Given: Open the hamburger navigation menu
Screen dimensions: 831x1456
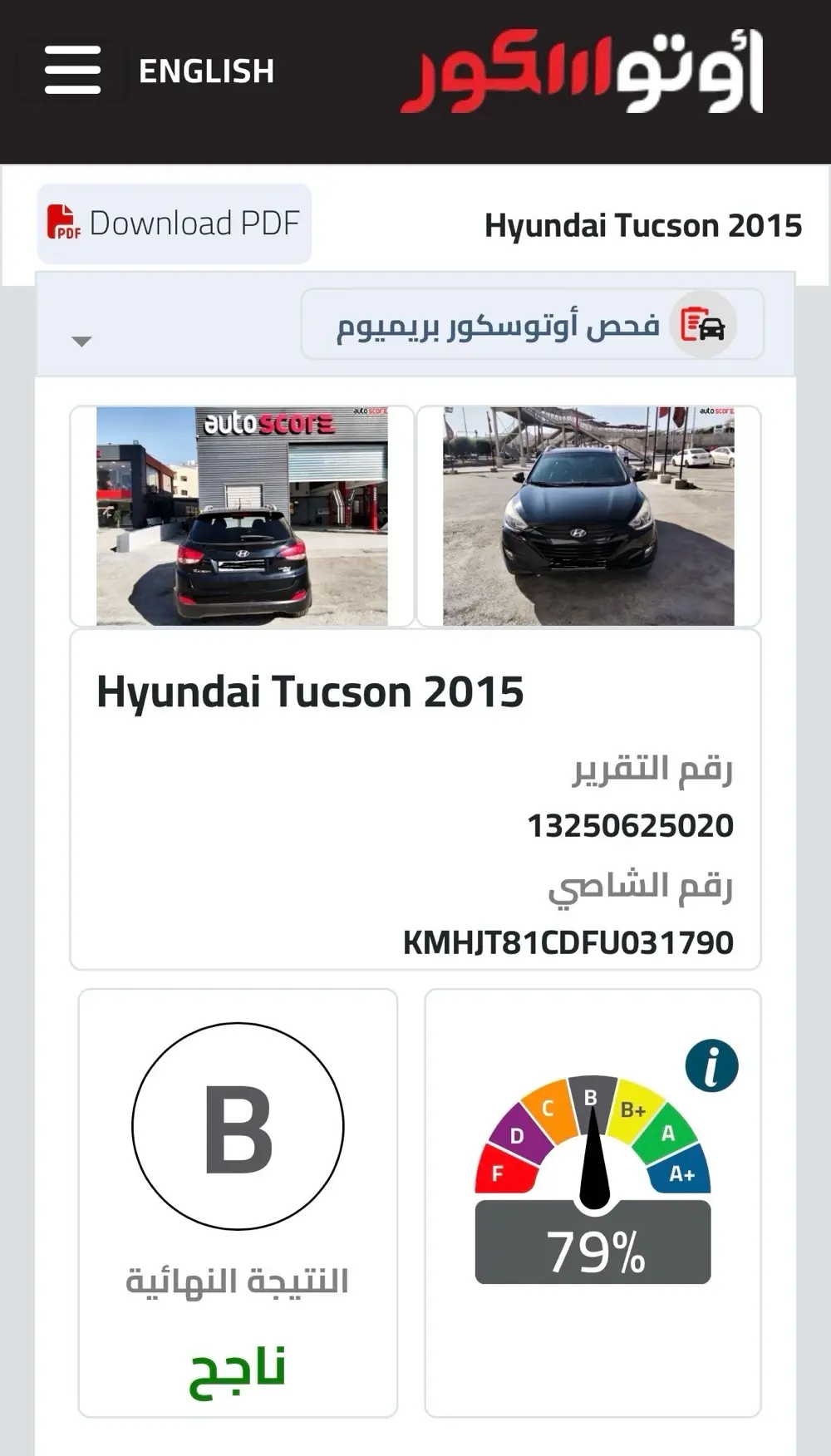Looking at the screenshot, I should click(x=71, y=71).
